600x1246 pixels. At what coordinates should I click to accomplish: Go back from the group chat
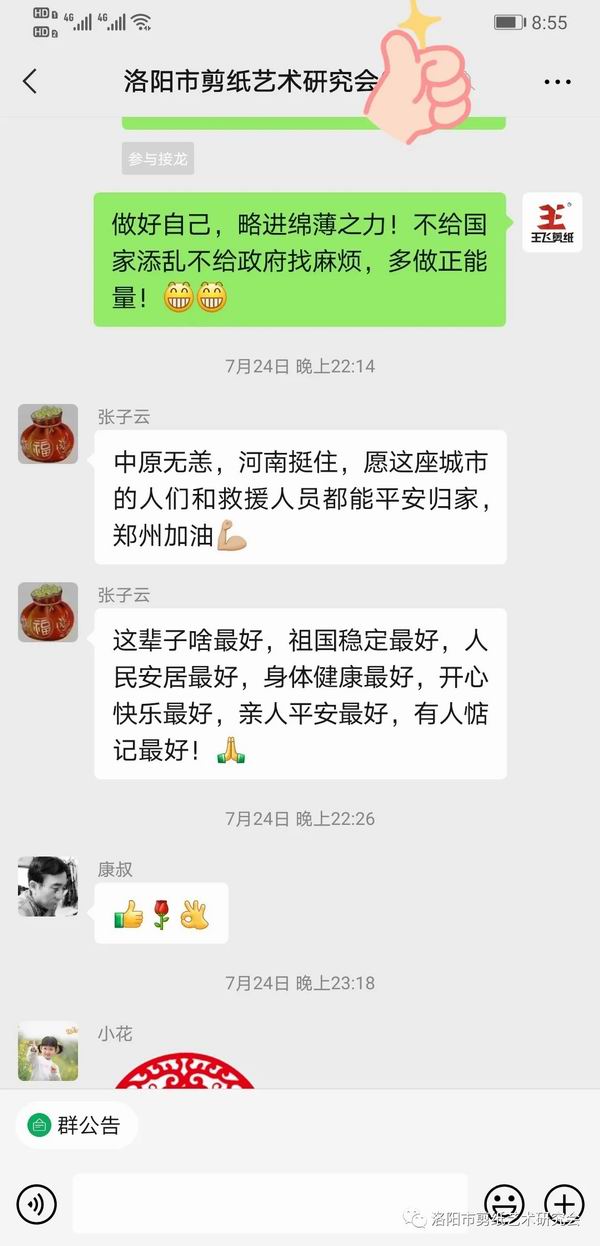(30, 82)
